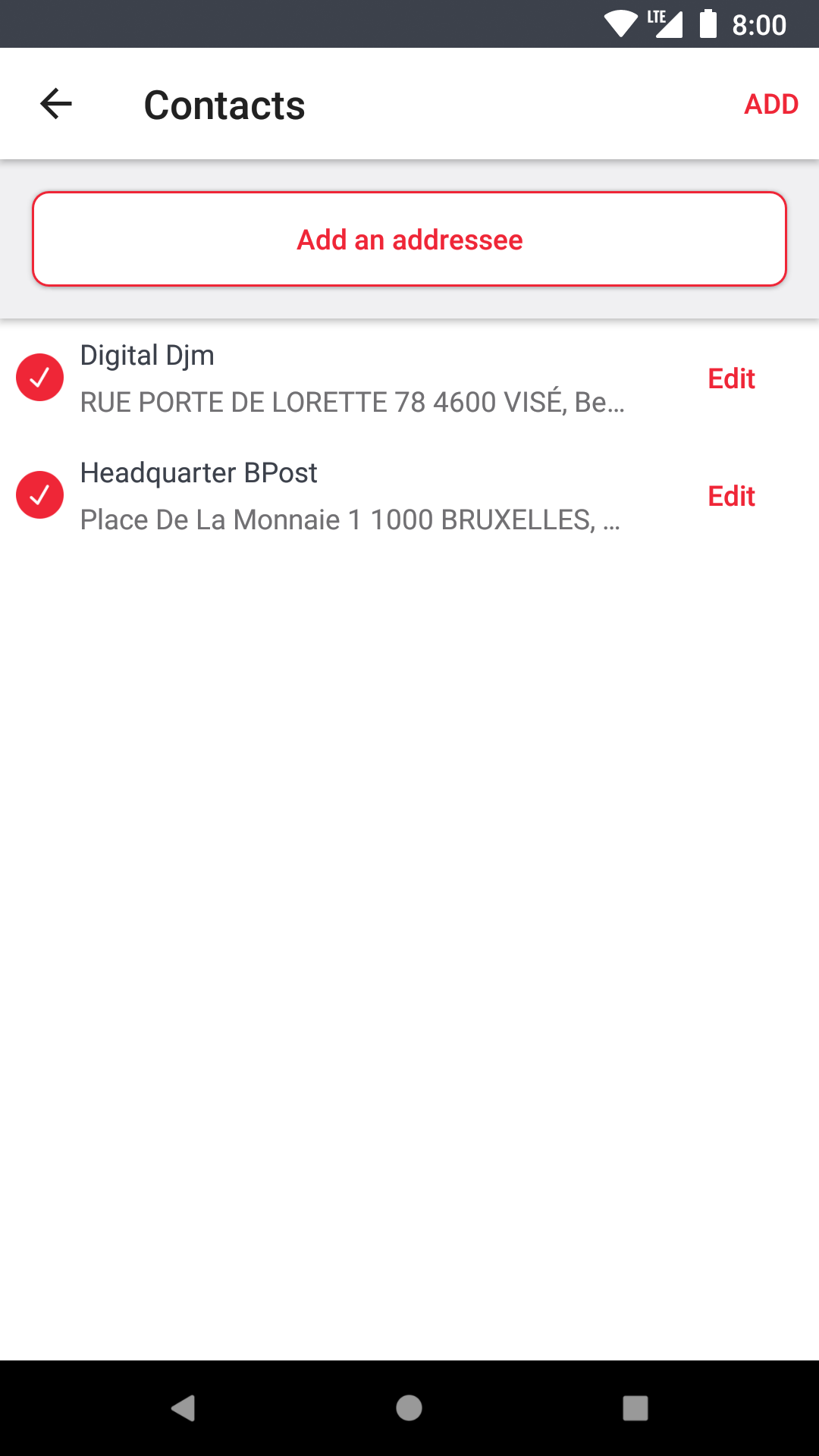Uncheck the Digital Djm contact
Viewport: 819px width, 1456px height.
[39, 377]
